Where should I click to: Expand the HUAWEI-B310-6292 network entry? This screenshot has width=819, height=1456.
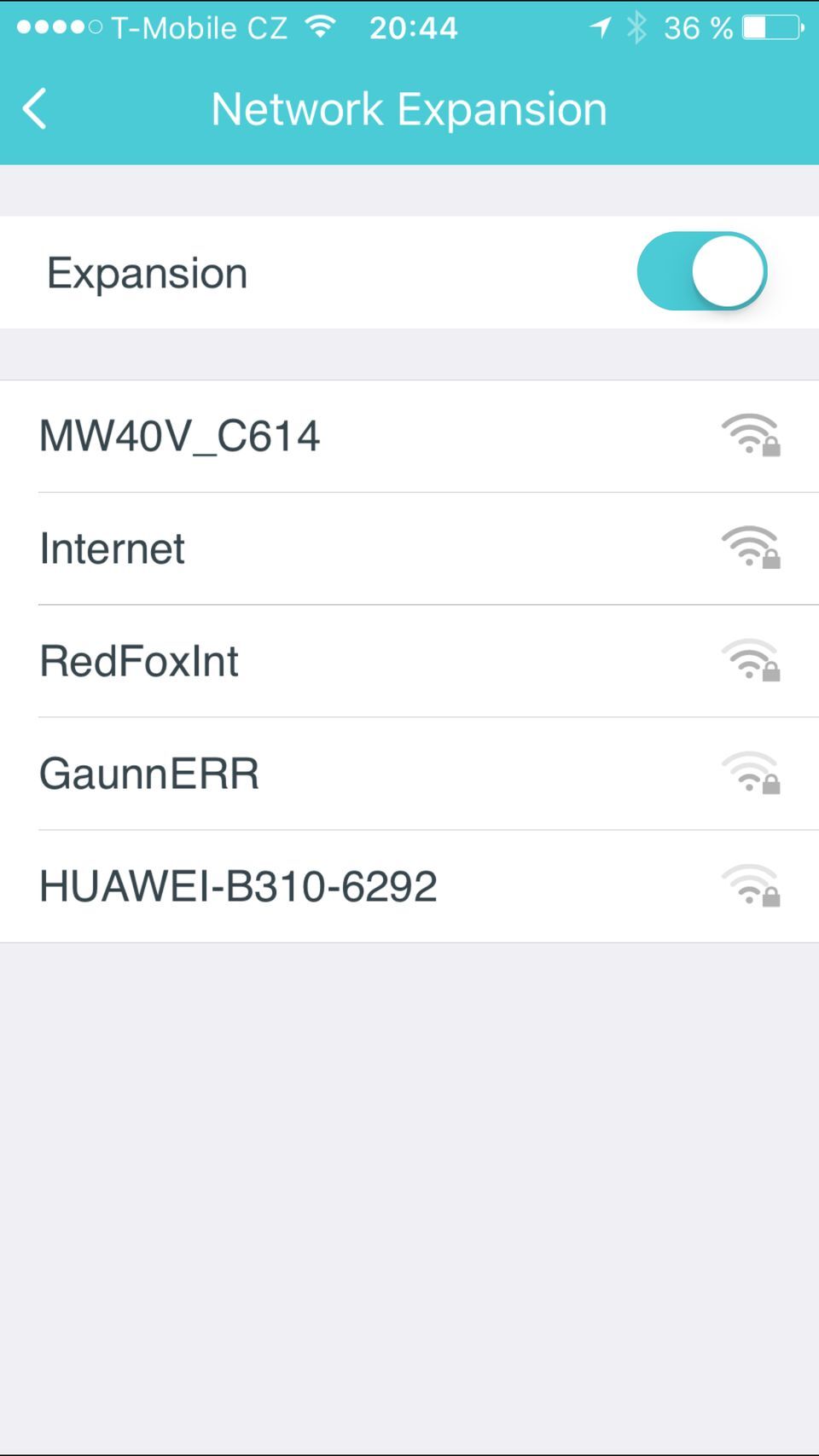[341, 886]
